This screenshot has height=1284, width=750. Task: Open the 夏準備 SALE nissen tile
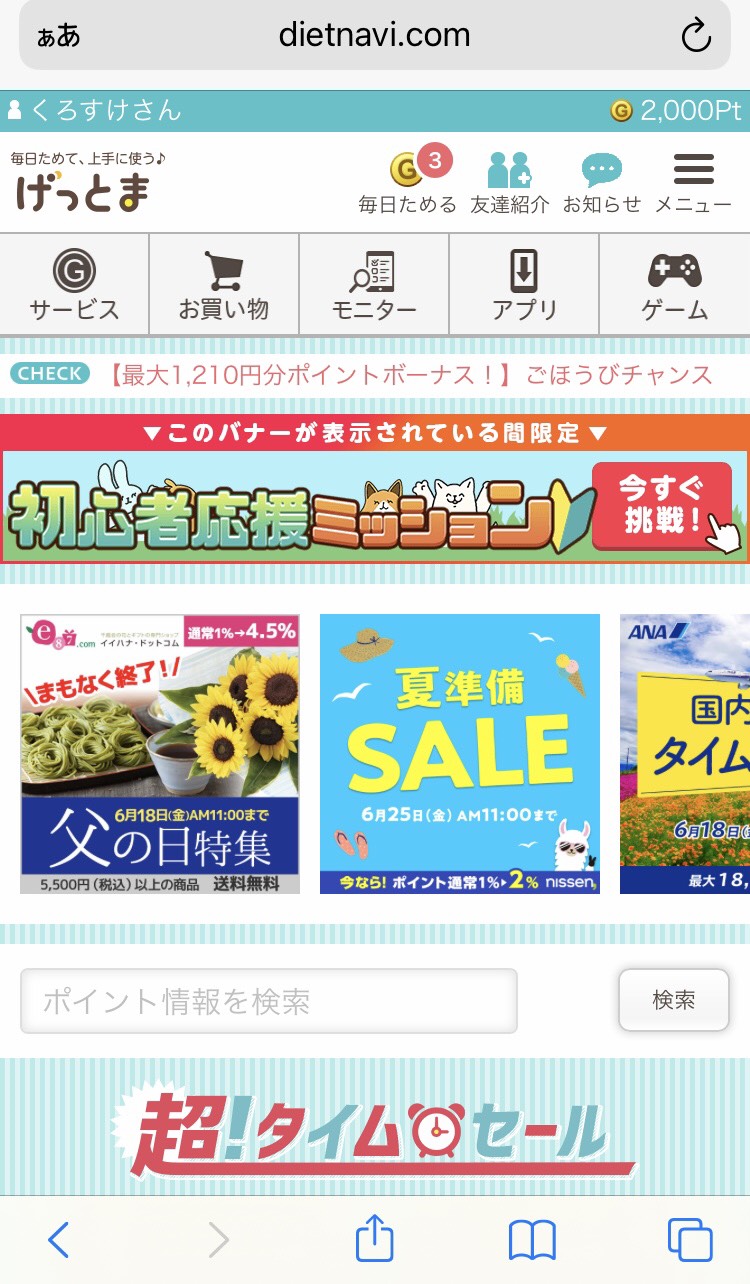click(x=460, y=754)
